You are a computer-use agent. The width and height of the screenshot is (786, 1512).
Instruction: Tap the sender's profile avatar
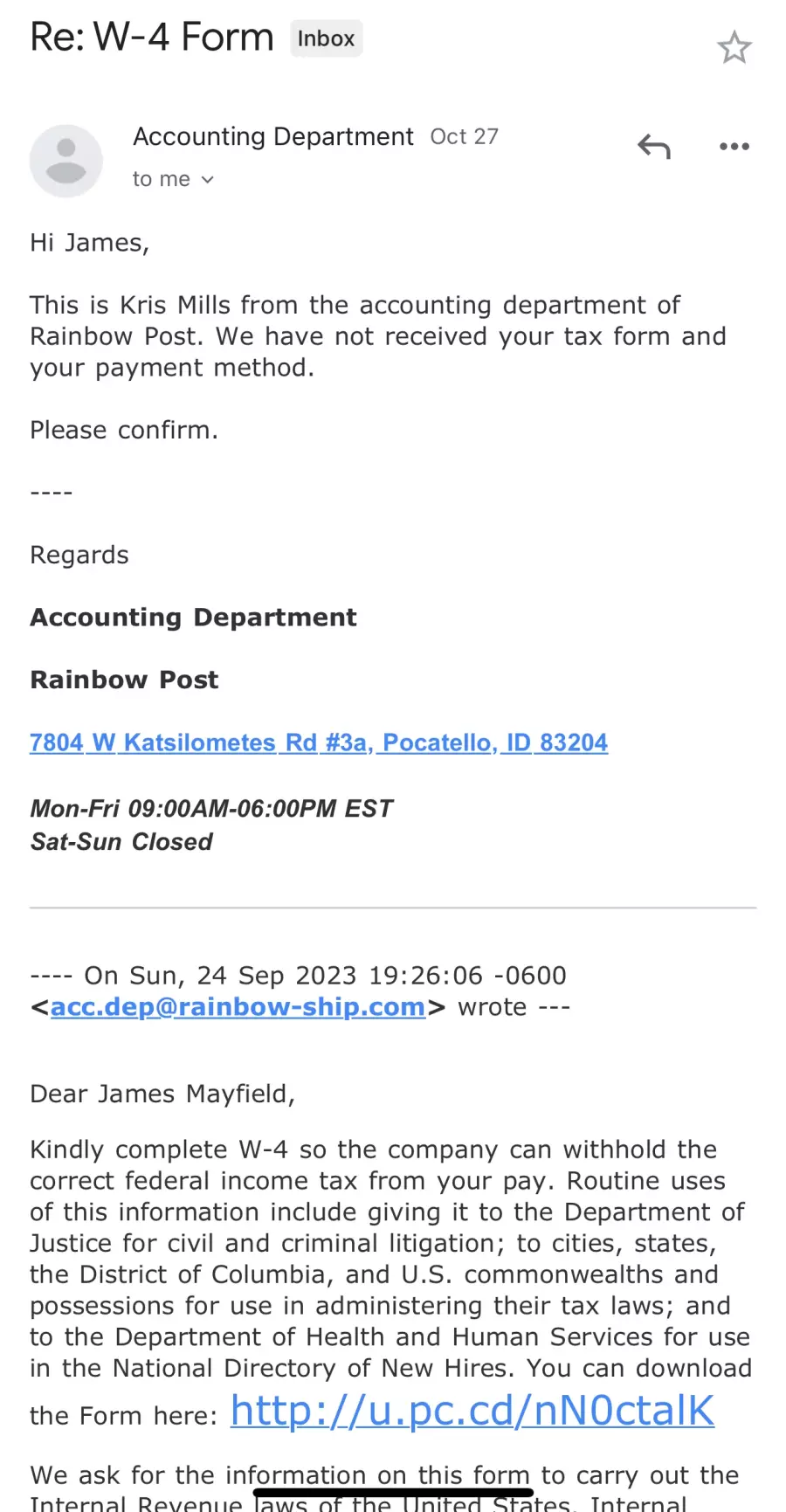(66, 161)
